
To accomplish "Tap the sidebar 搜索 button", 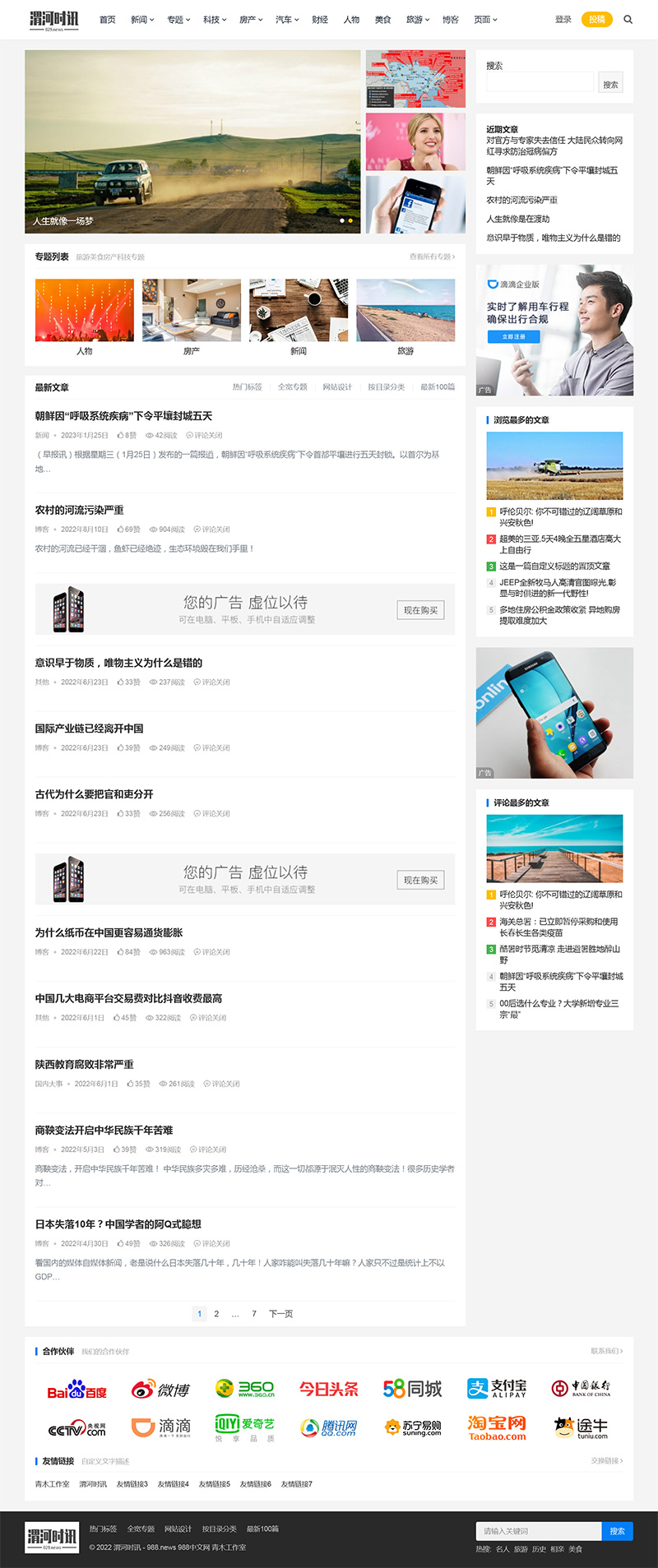I will pyautogui.click(x=610, y=84).
